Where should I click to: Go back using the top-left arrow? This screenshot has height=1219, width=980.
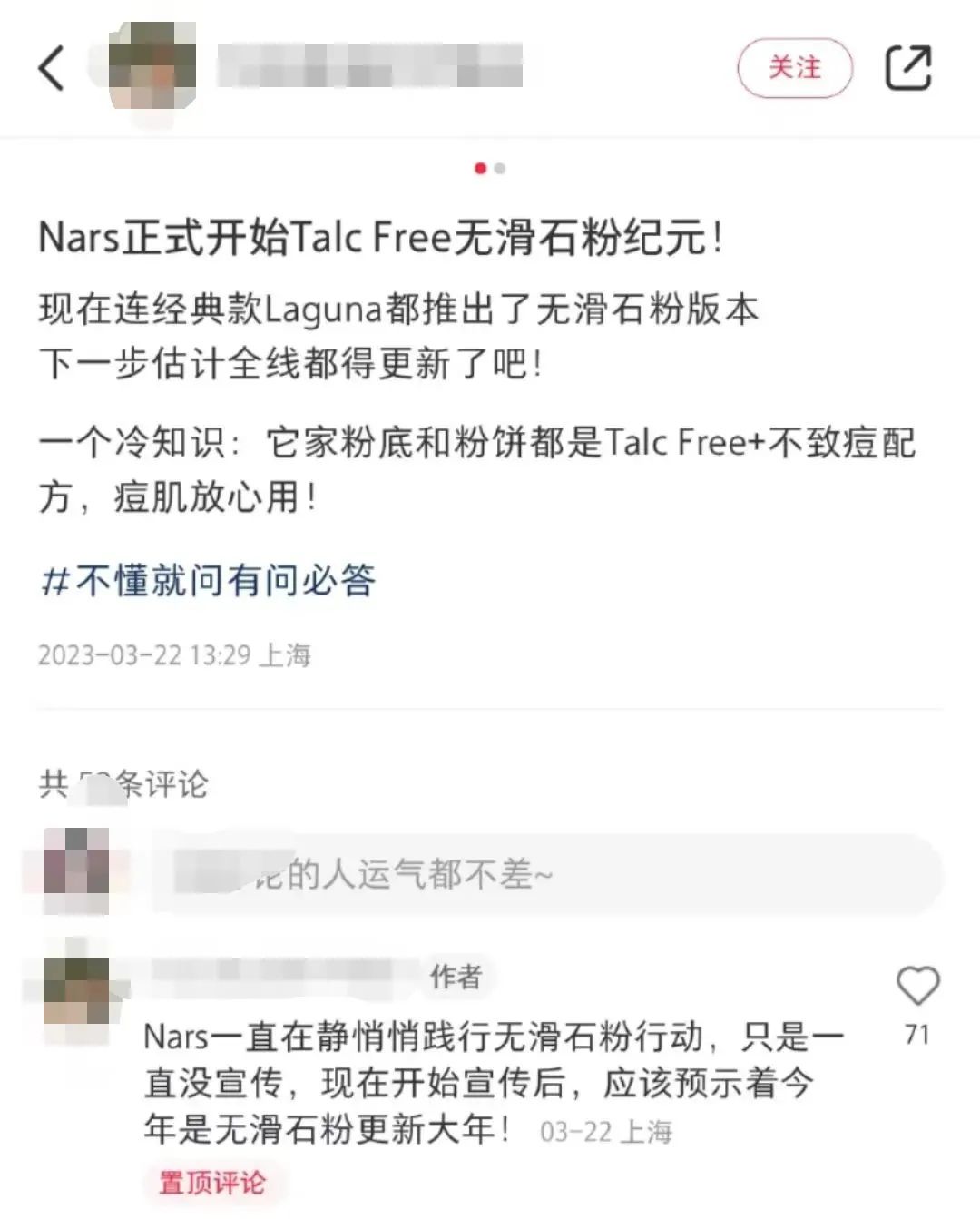click(x=52, y=68)
